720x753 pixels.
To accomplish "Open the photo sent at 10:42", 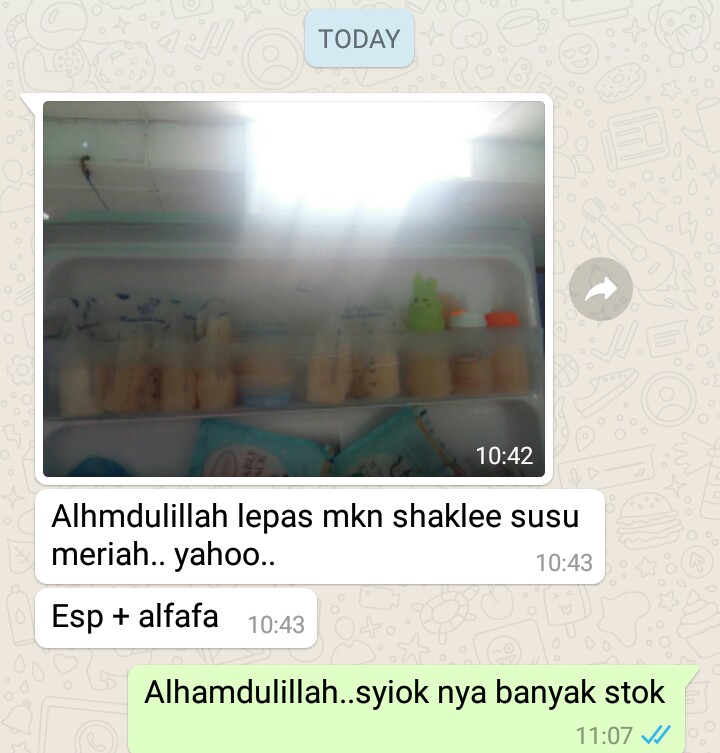I will [294, 288].
